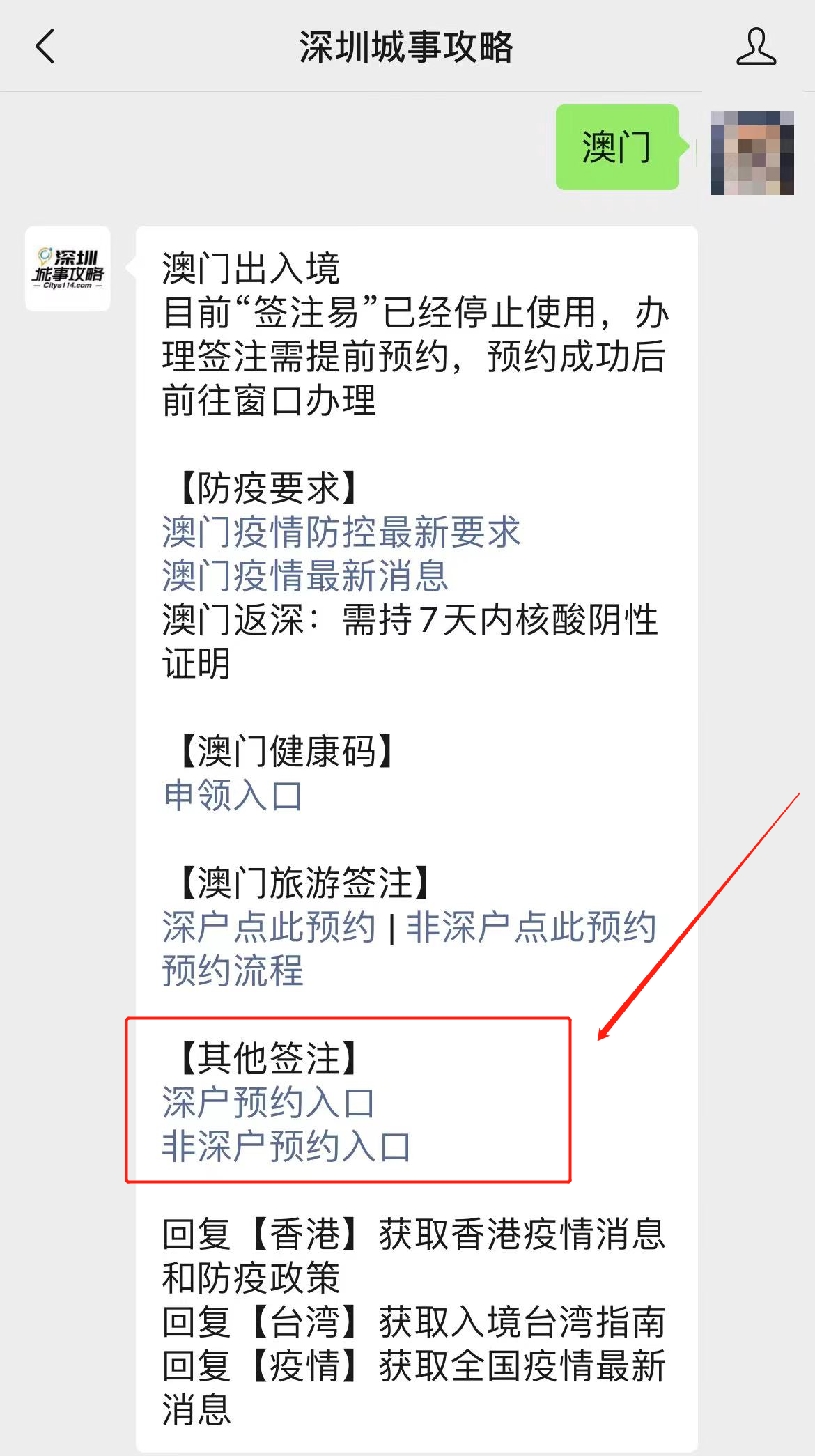Open 非深户预约入口 under 其他签注
Image resolution: width=815 pixels, height=1456 pixels.
[x=286, y=1147]
